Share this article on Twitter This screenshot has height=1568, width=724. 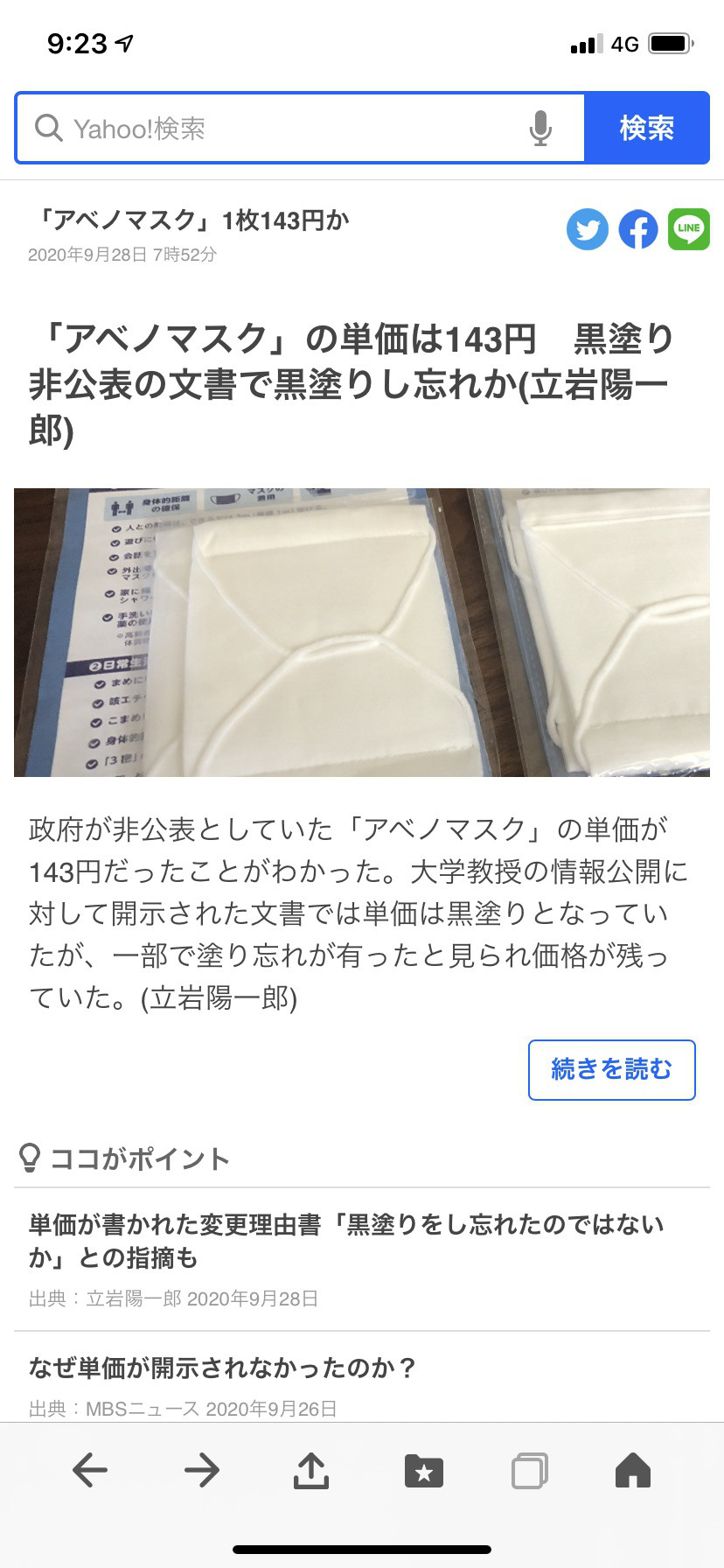click(x=588, y=230)
